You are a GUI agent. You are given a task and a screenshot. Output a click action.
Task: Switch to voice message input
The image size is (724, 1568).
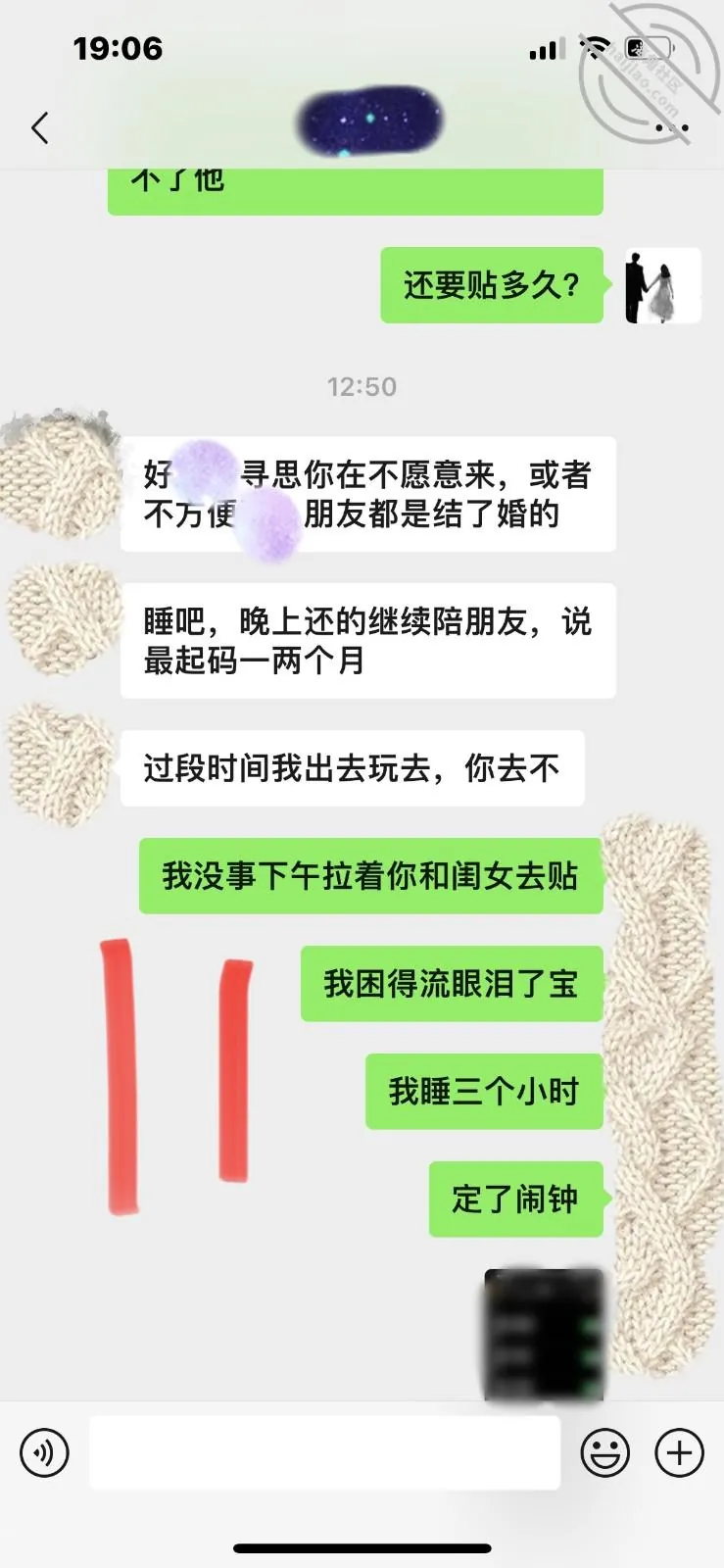coord(44,1451)
